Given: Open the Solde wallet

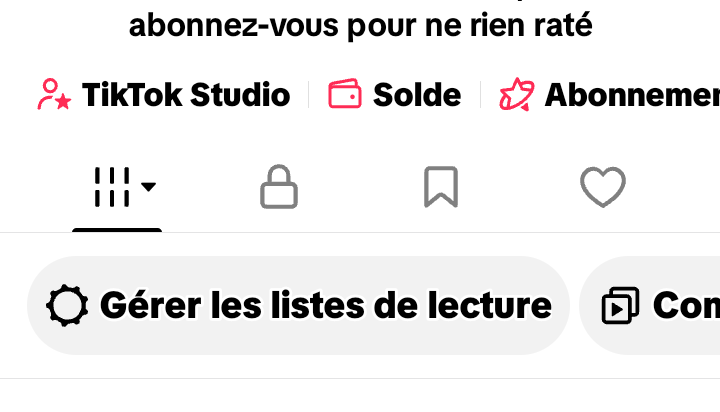Looking at the screenshot, I should pyautogui.click(x=394, y=95).
